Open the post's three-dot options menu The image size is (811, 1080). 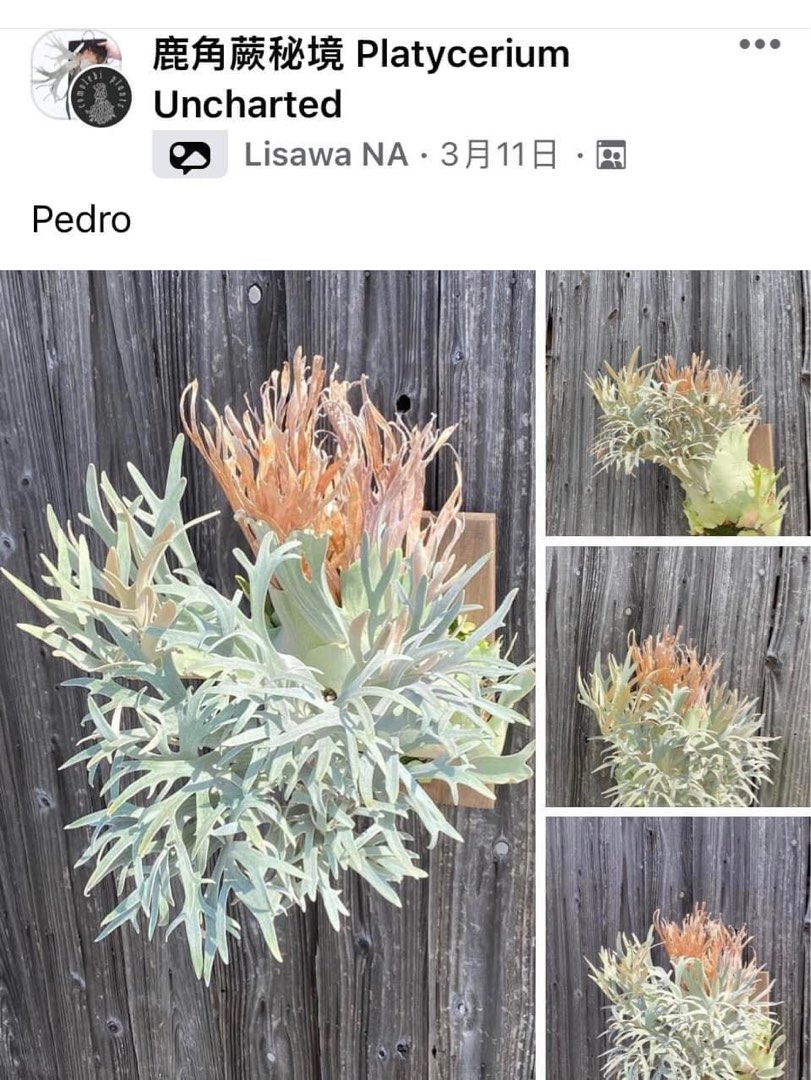[759, 44]
